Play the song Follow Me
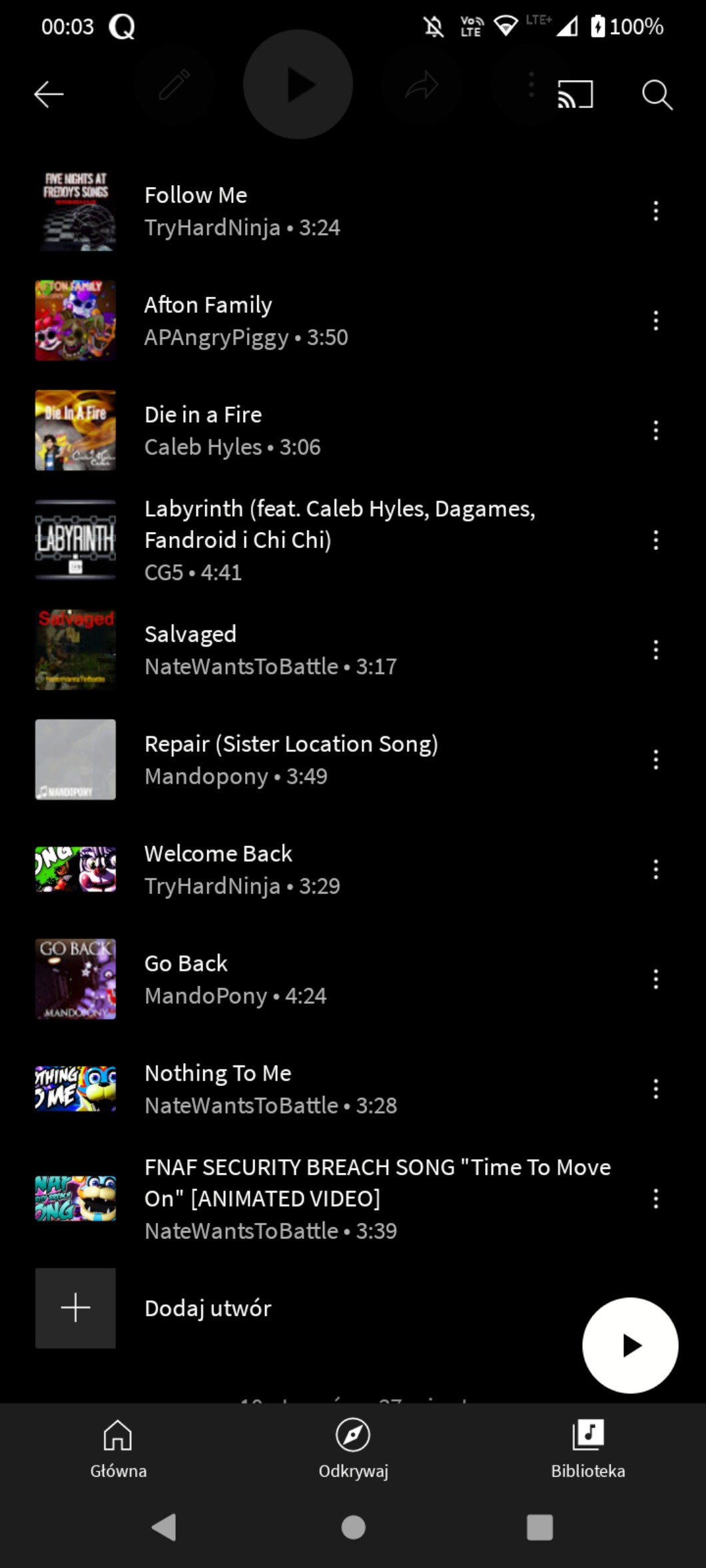The height and width of the screenshot is (1568, 706). point(196,196)
